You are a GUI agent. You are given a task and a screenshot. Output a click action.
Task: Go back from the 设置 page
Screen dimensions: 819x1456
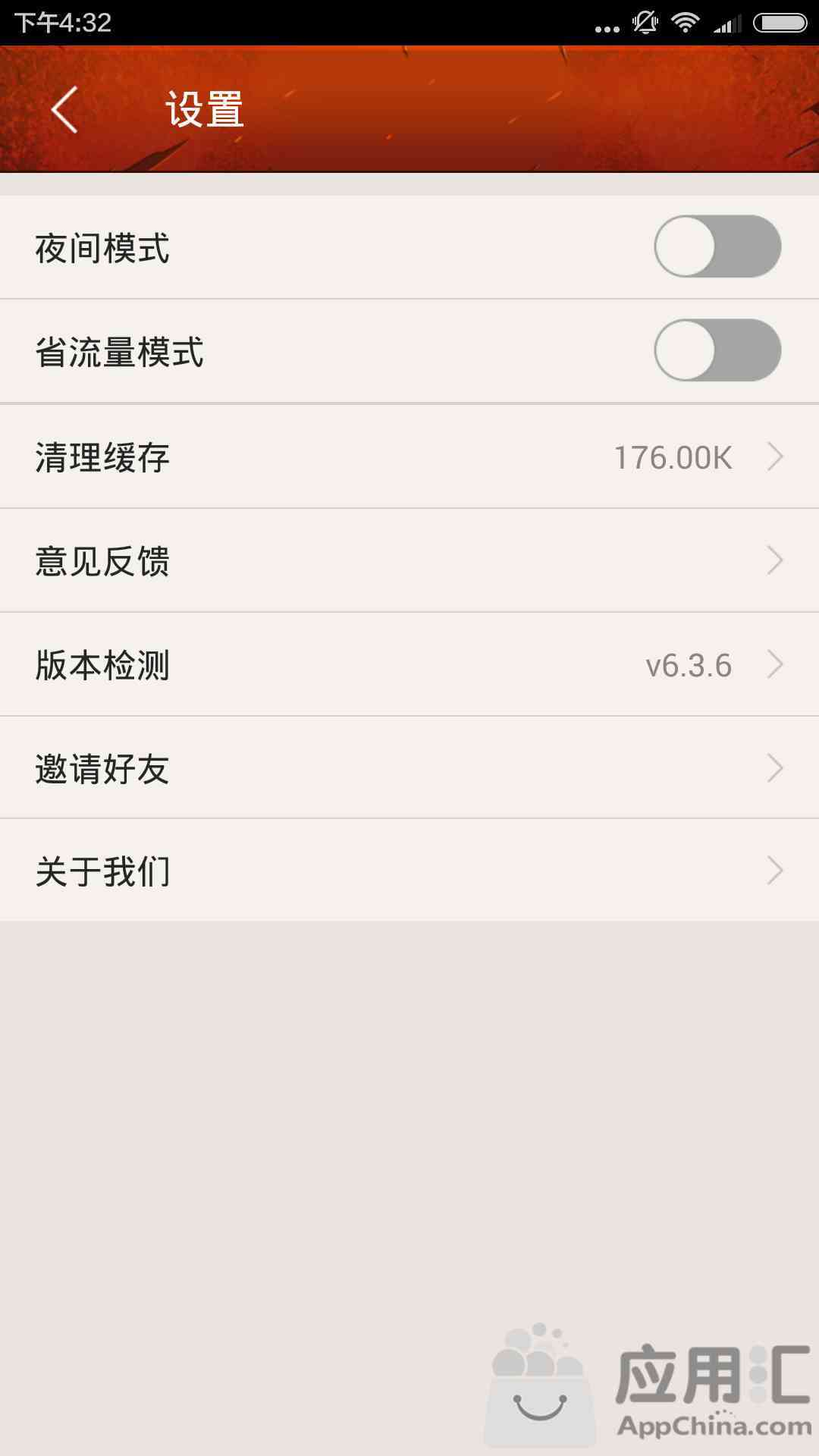click(x=64, y=109)
